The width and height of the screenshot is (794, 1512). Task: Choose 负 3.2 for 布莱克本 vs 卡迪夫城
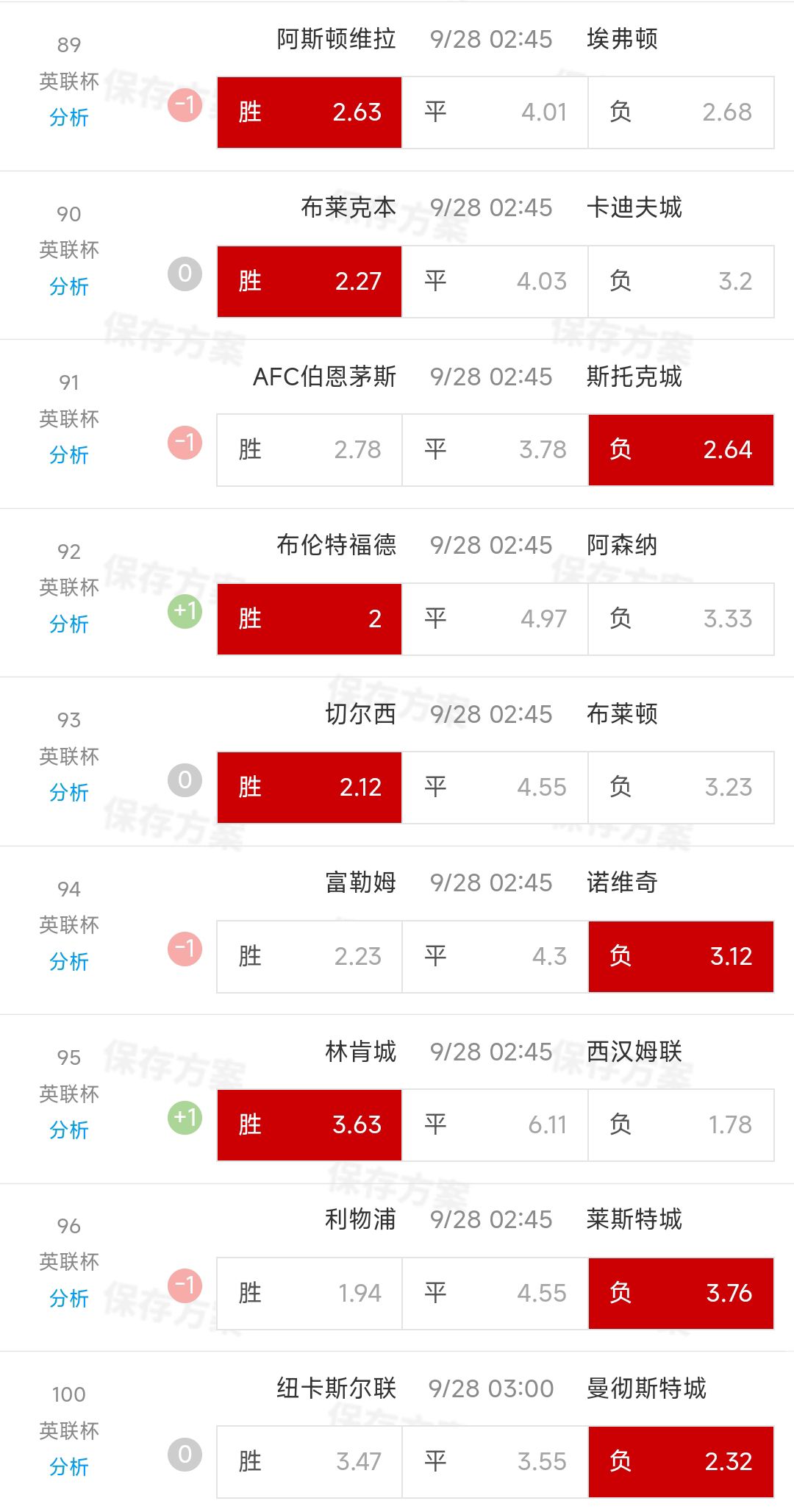[681, 281]
